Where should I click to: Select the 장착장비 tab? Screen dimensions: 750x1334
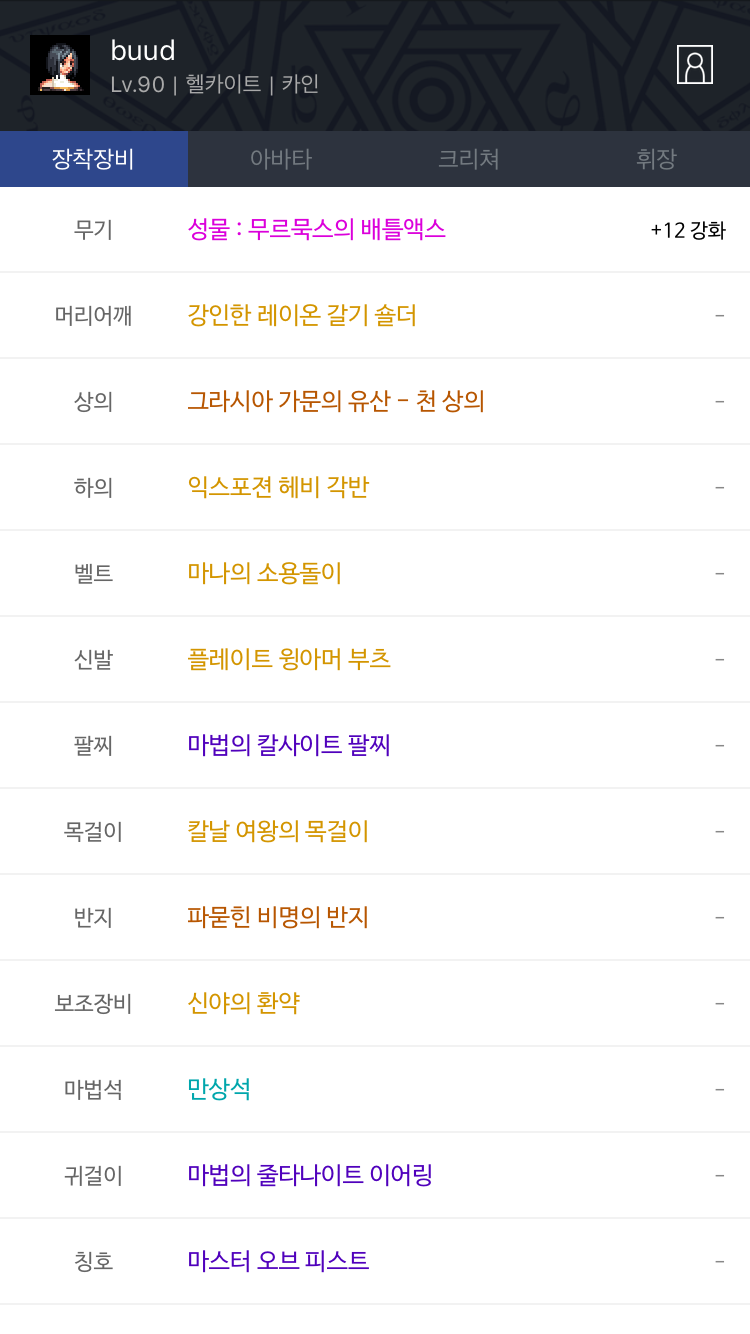[x=94, y=159]
